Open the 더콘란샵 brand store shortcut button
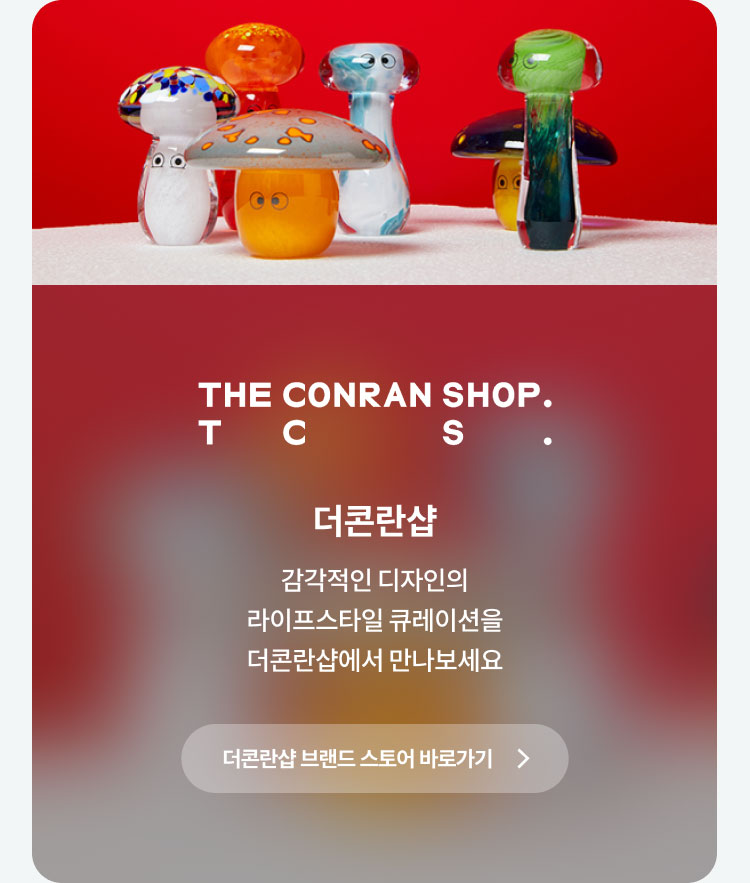The height and width of the screenshot is (883, 750). click(x=375, y=758)
